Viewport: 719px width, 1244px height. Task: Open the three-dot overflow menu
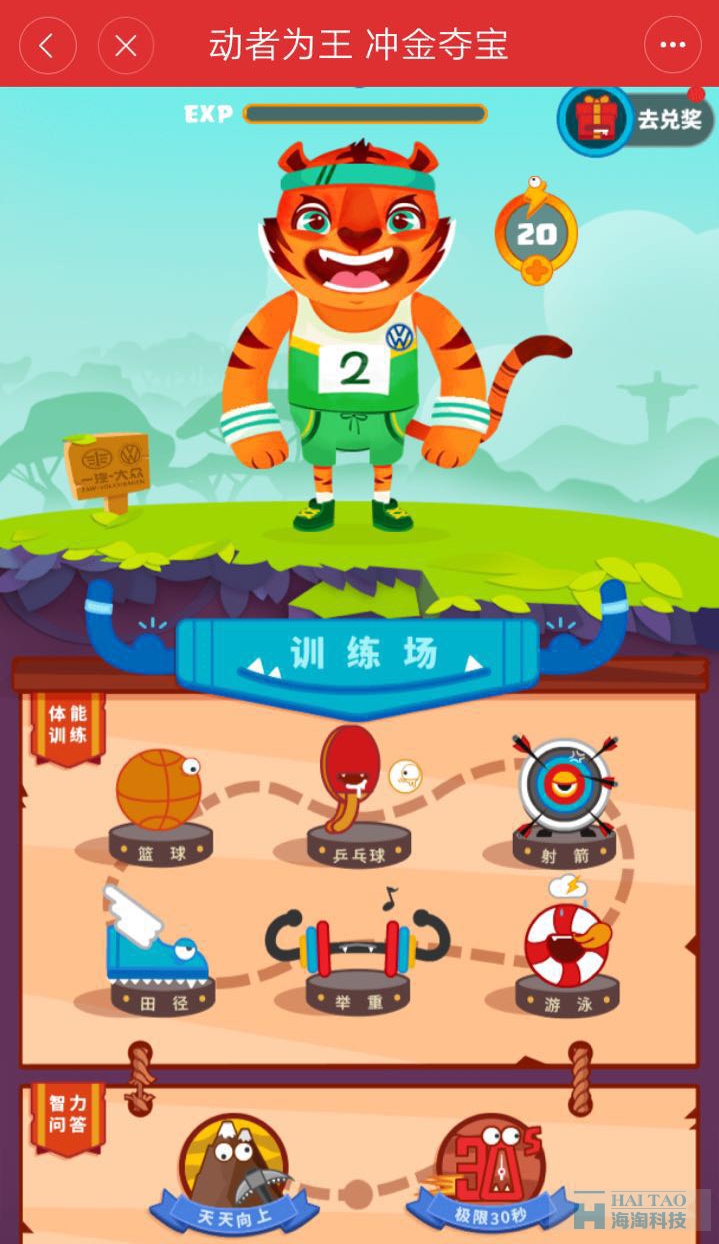point(672,45)
